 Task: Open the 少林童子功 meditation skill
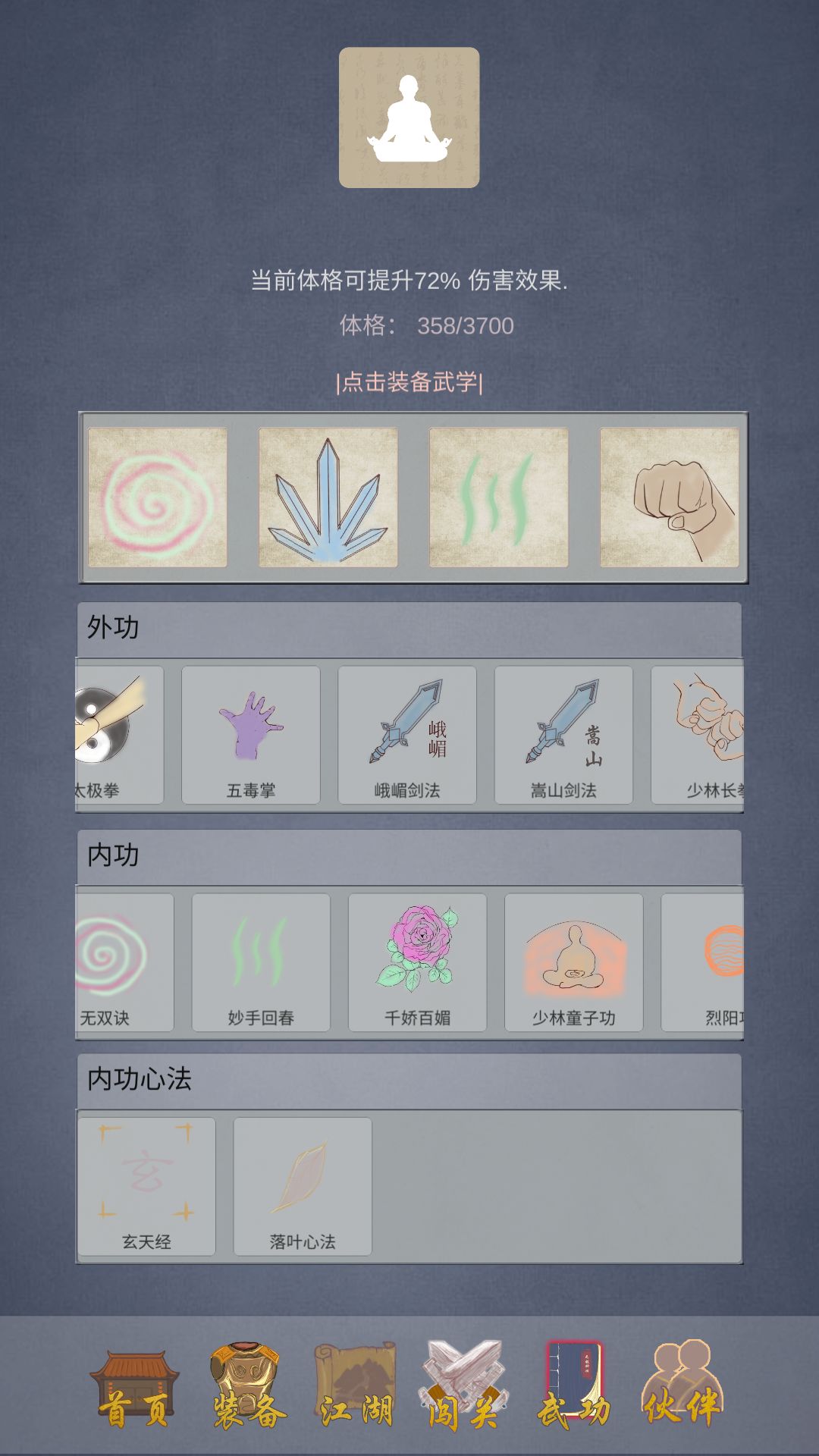coord(573,963)
